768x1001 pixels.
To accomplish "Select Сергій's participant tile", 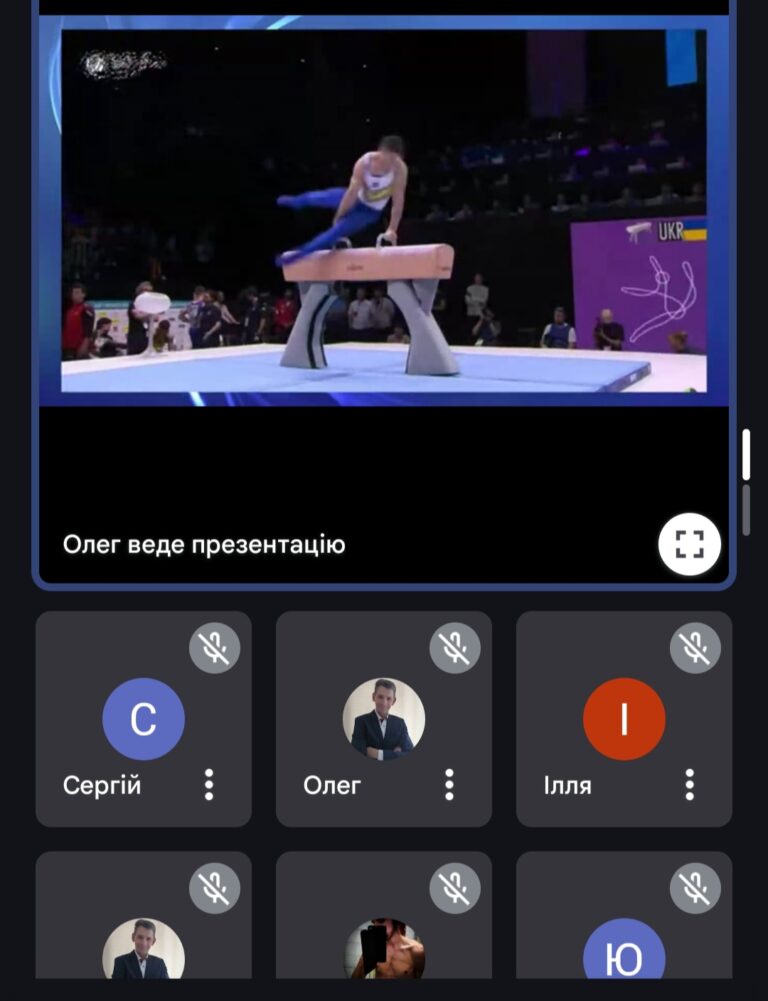I will (x=144, y=719).
